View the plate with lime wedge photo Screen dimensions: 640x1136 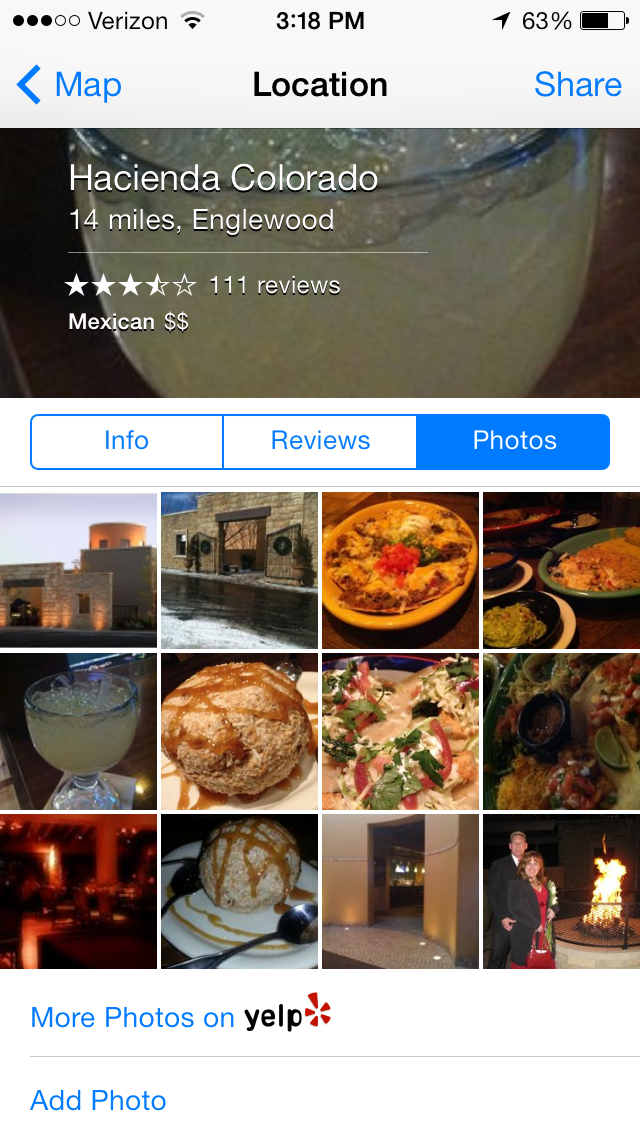coord(561,731)
